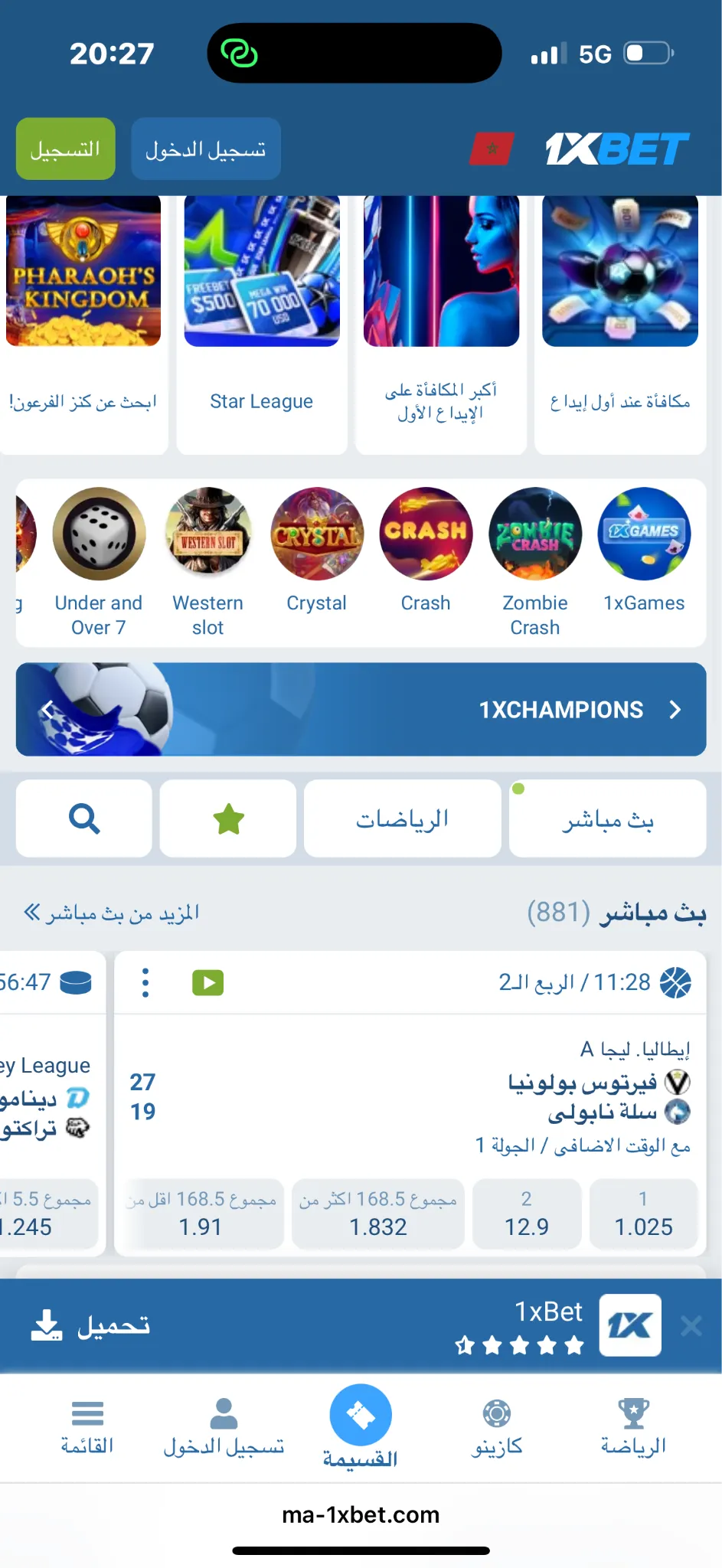Dismiss the 1xBet app download banner

(x=691, y=1325)
